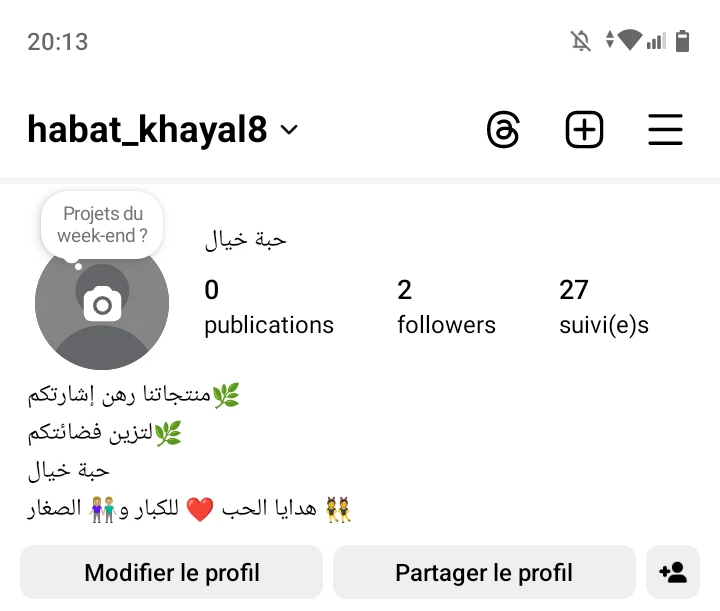This screenshot has width=720, height=611.
Task: Open the hamburger menu
Action: point(665,130)
